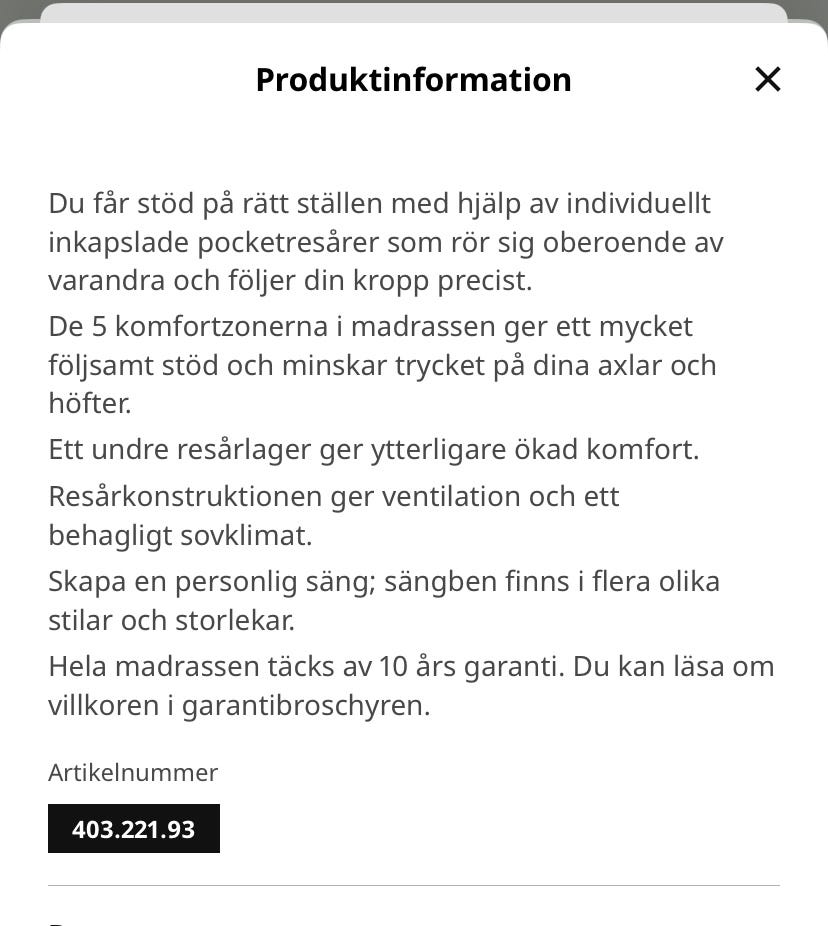
Task: Click the 10 års garanti paragraph
Action: click(410, 687)
